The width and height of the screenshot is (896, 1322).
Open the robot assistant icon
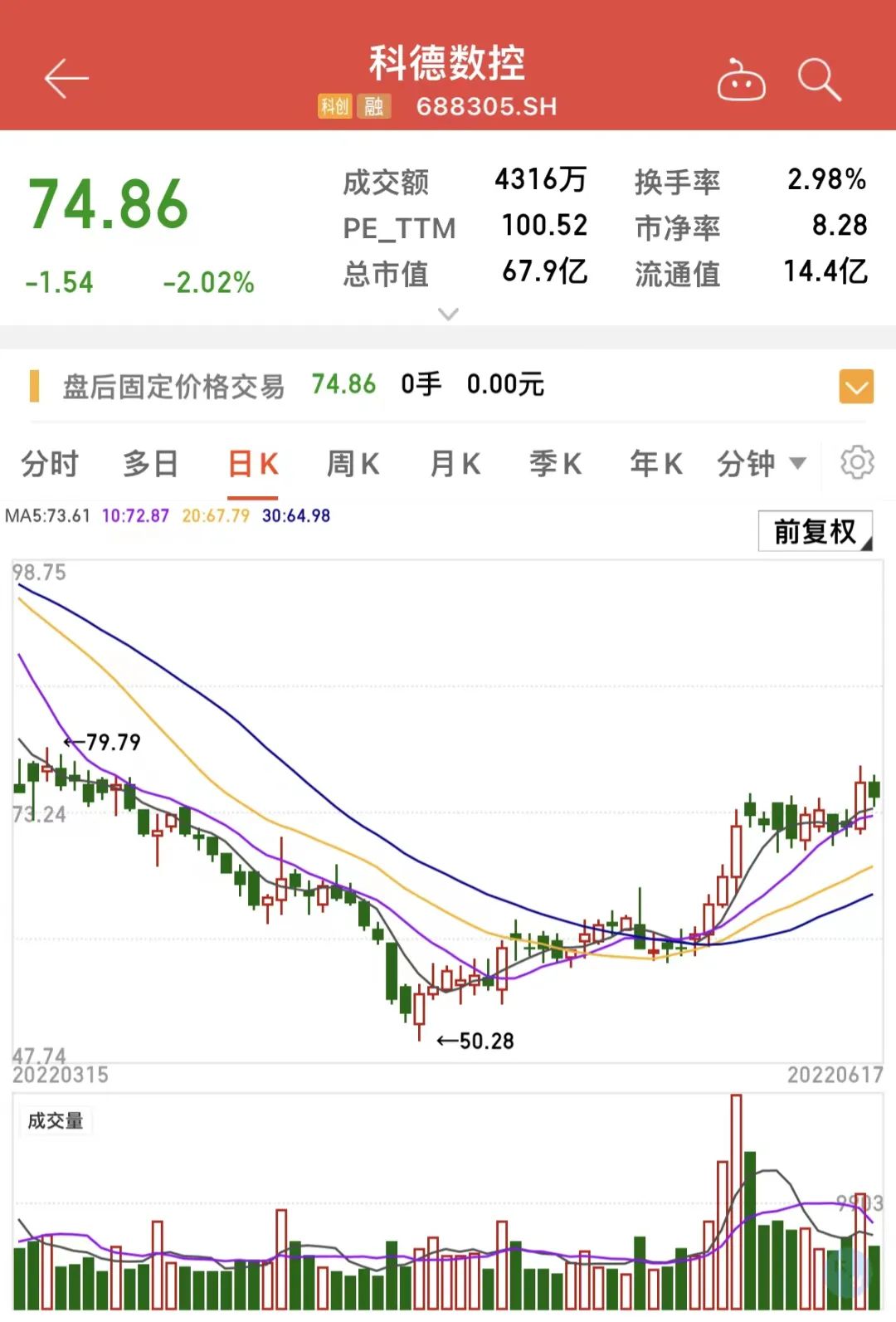click(741, 80)
